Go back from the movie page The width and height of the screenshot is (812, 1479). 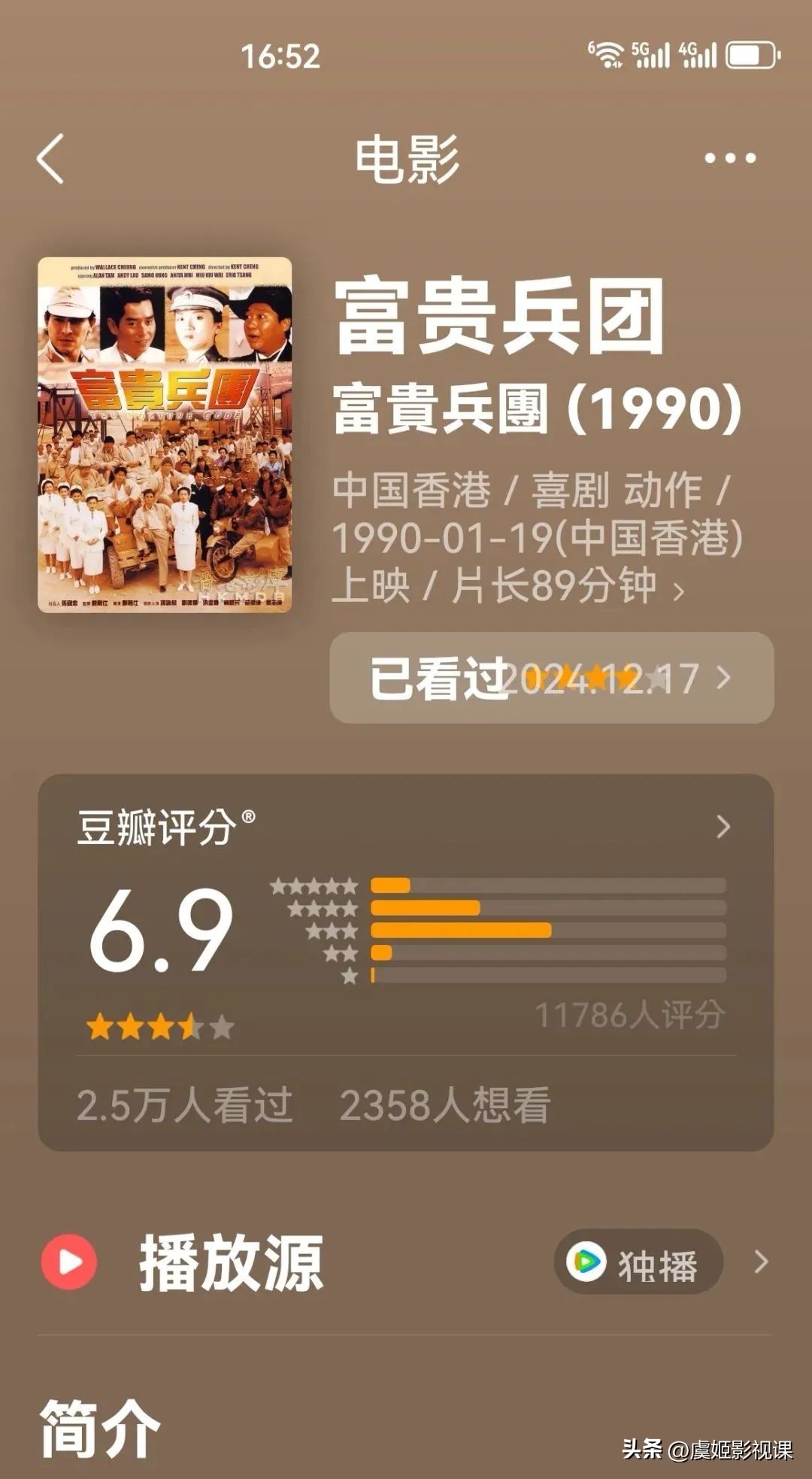50,159
